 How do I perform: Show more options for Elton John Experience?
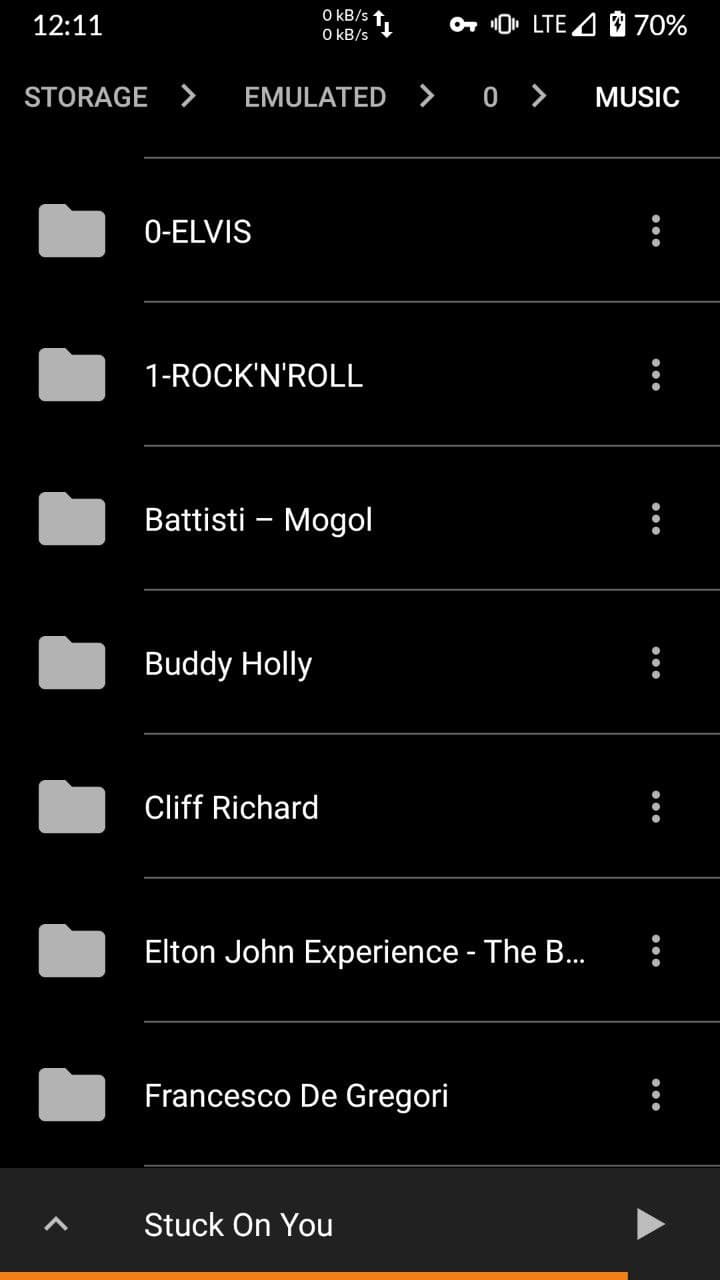pos(656,951)
